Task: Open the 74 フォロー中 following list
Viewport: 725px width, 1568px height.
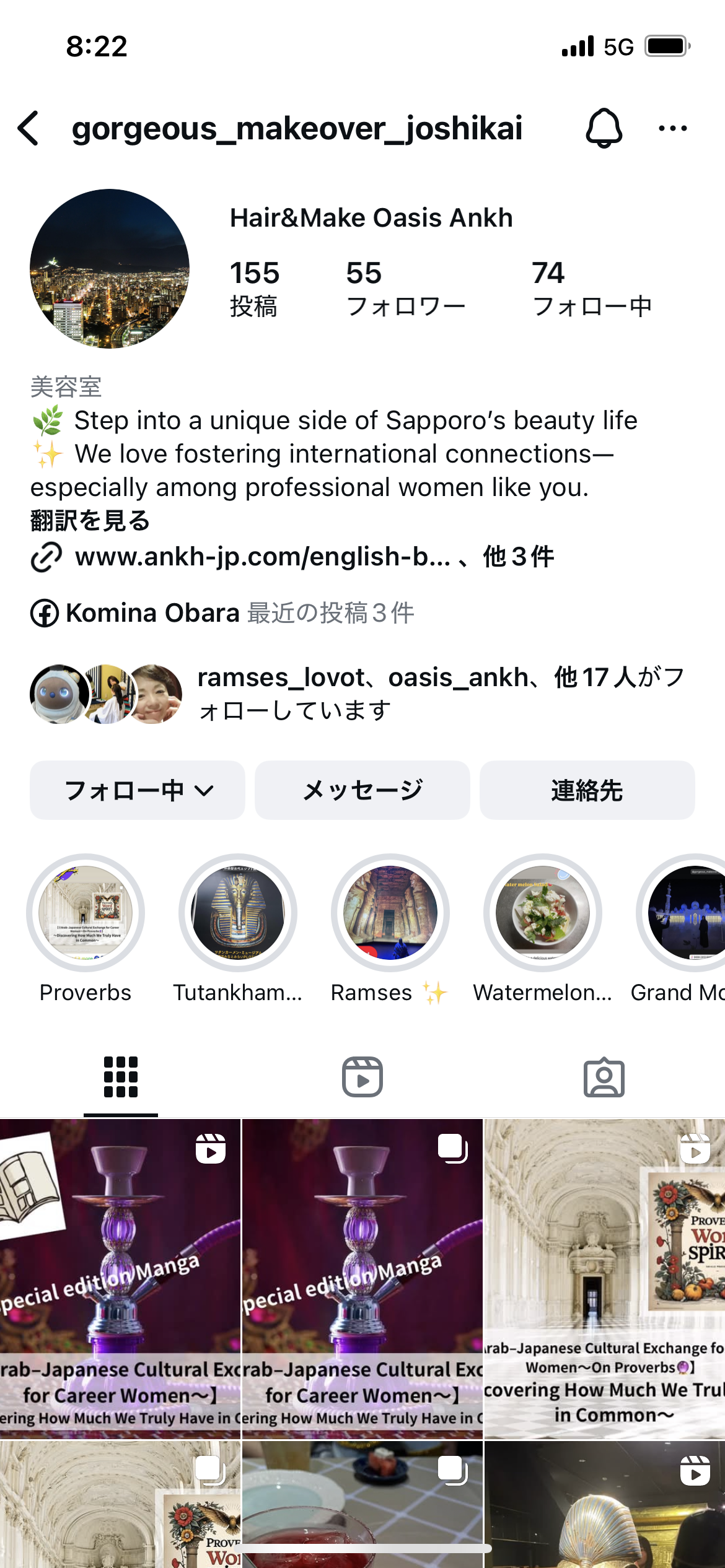Action: 592,289
